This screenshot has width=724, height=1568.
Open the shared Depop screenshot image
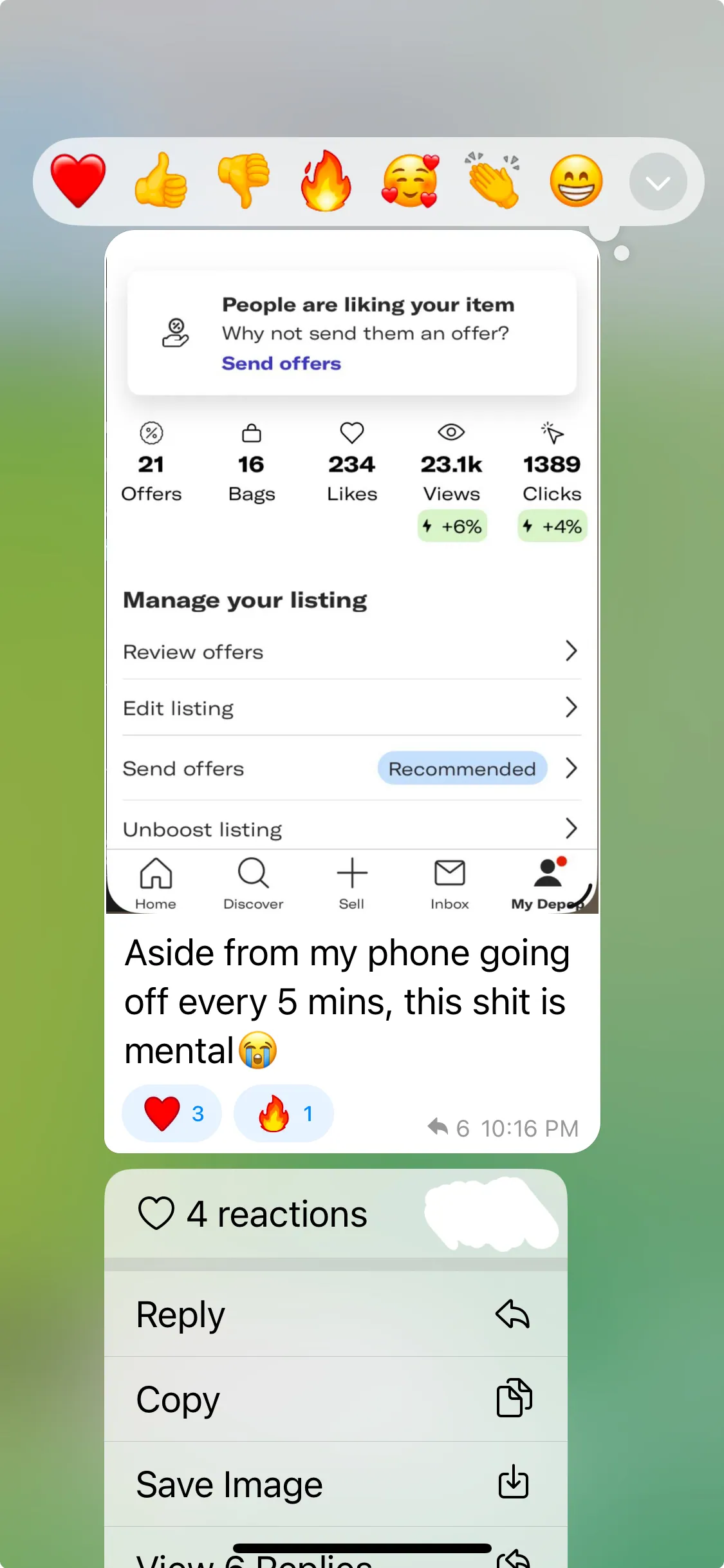coord(352,572)
